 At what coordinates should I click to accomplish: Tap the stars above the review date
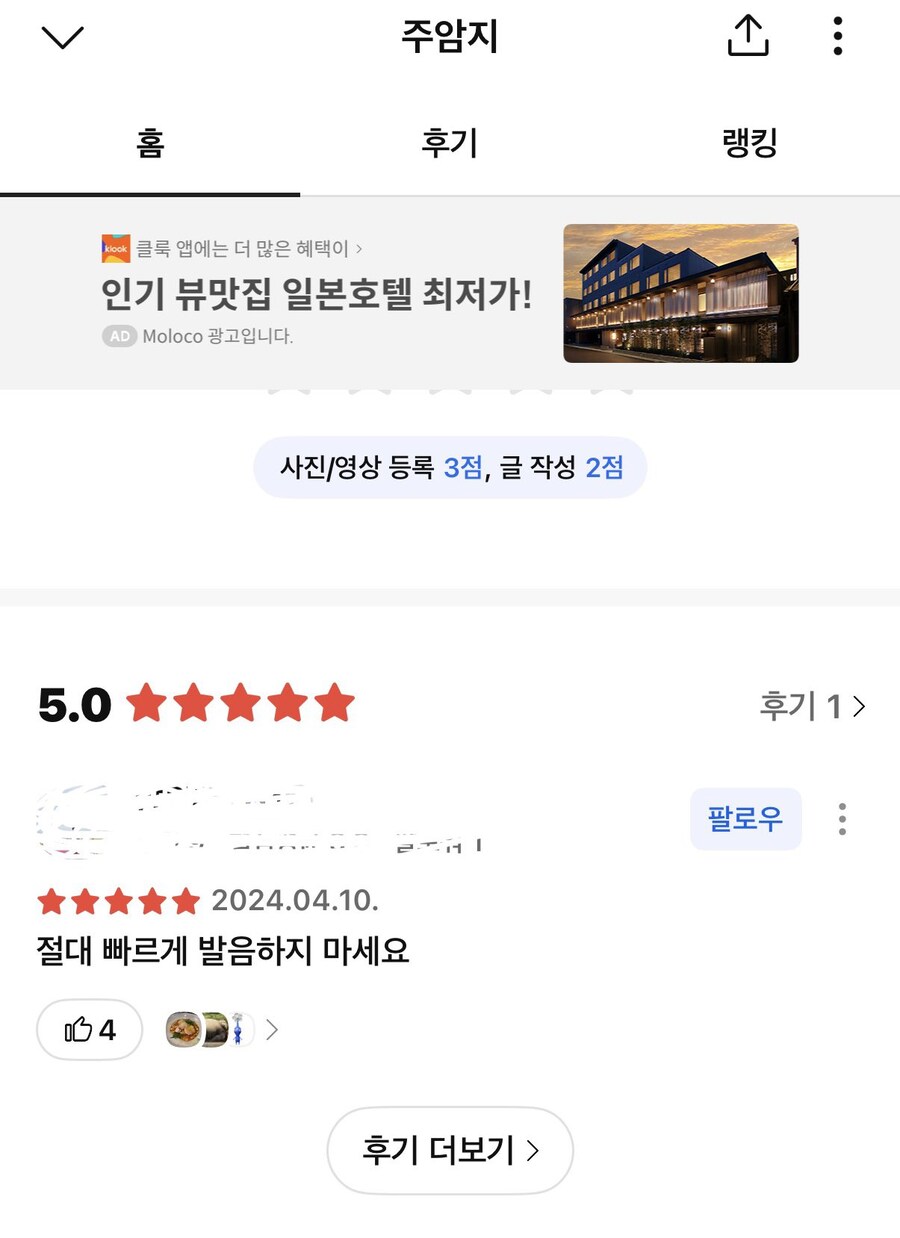[x=118, y=900]
